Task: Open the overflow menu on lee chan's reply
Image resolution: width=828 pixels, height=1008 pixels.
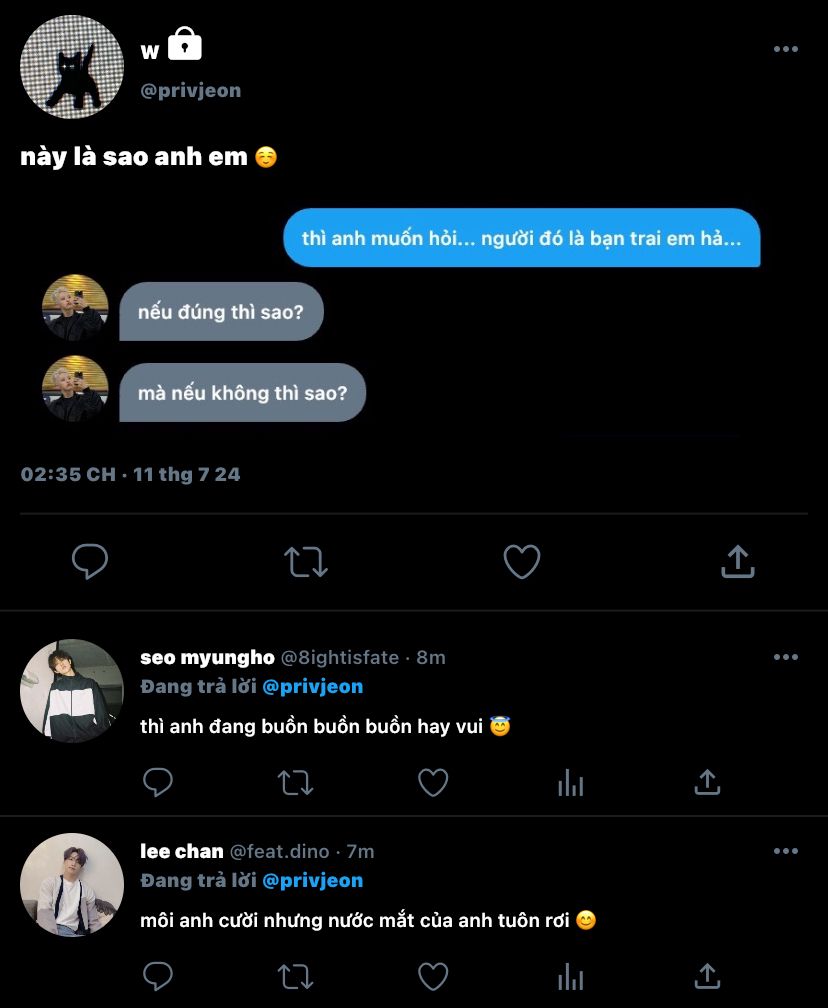Action: click(x=786, y=851)
